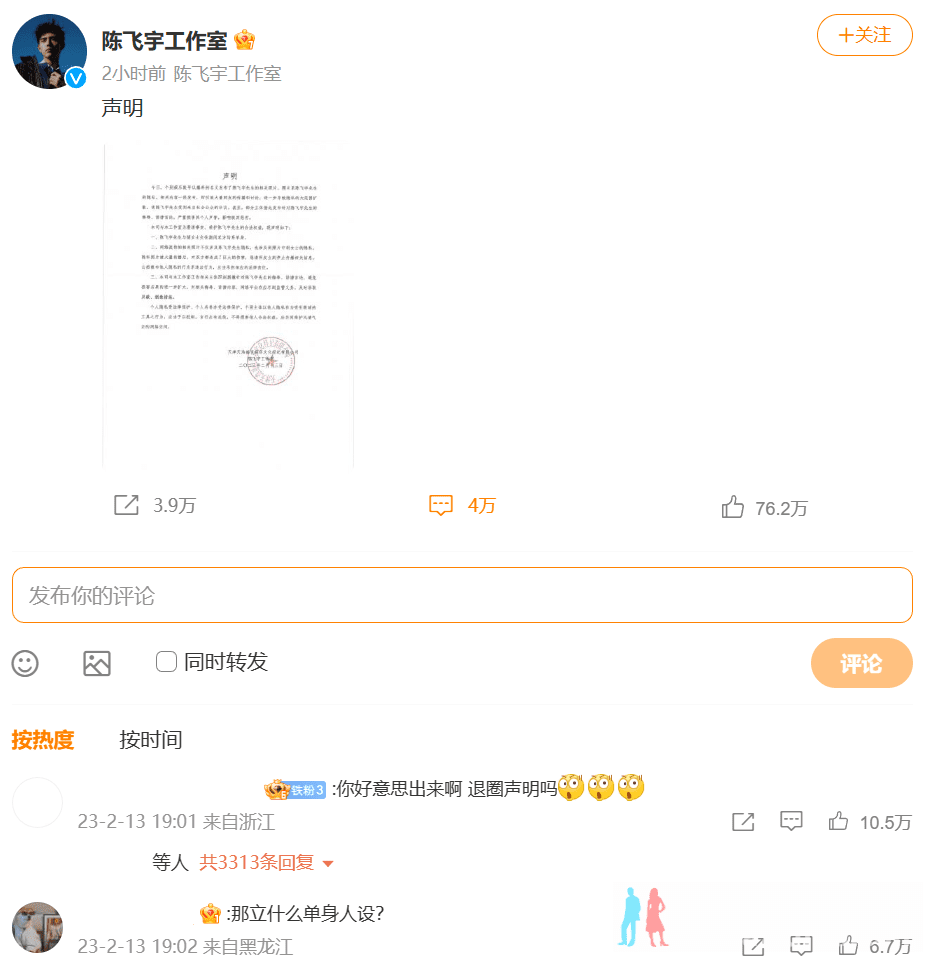Switch to 按时间 sorting tab
Viewport: 941px width, 970px height.
point(151,740)
